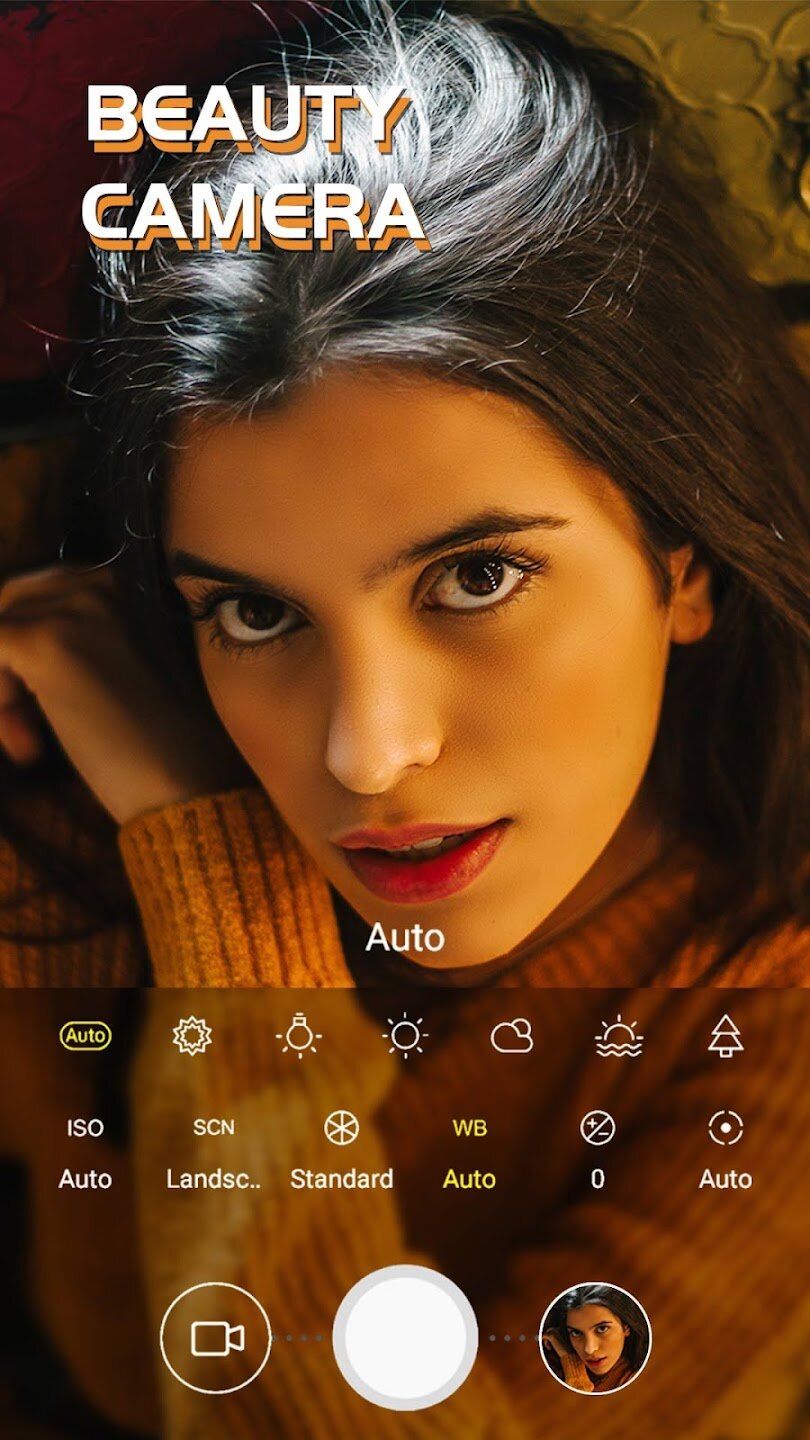Pick the cloudy white balance preset
The width and height of the screenshot is (810, 1440).
coord(512,1036)
